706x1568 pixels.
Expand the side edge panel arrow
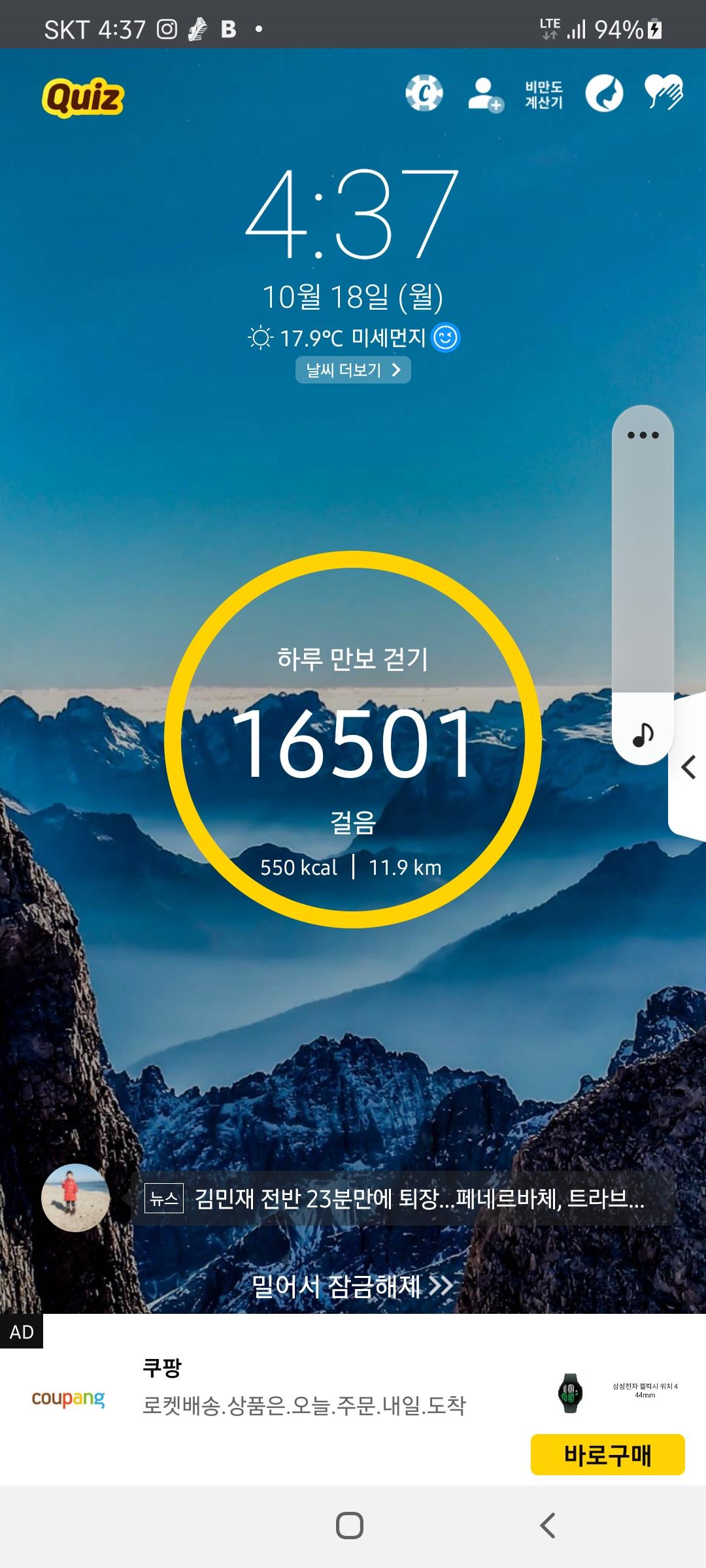coord(688,767)
